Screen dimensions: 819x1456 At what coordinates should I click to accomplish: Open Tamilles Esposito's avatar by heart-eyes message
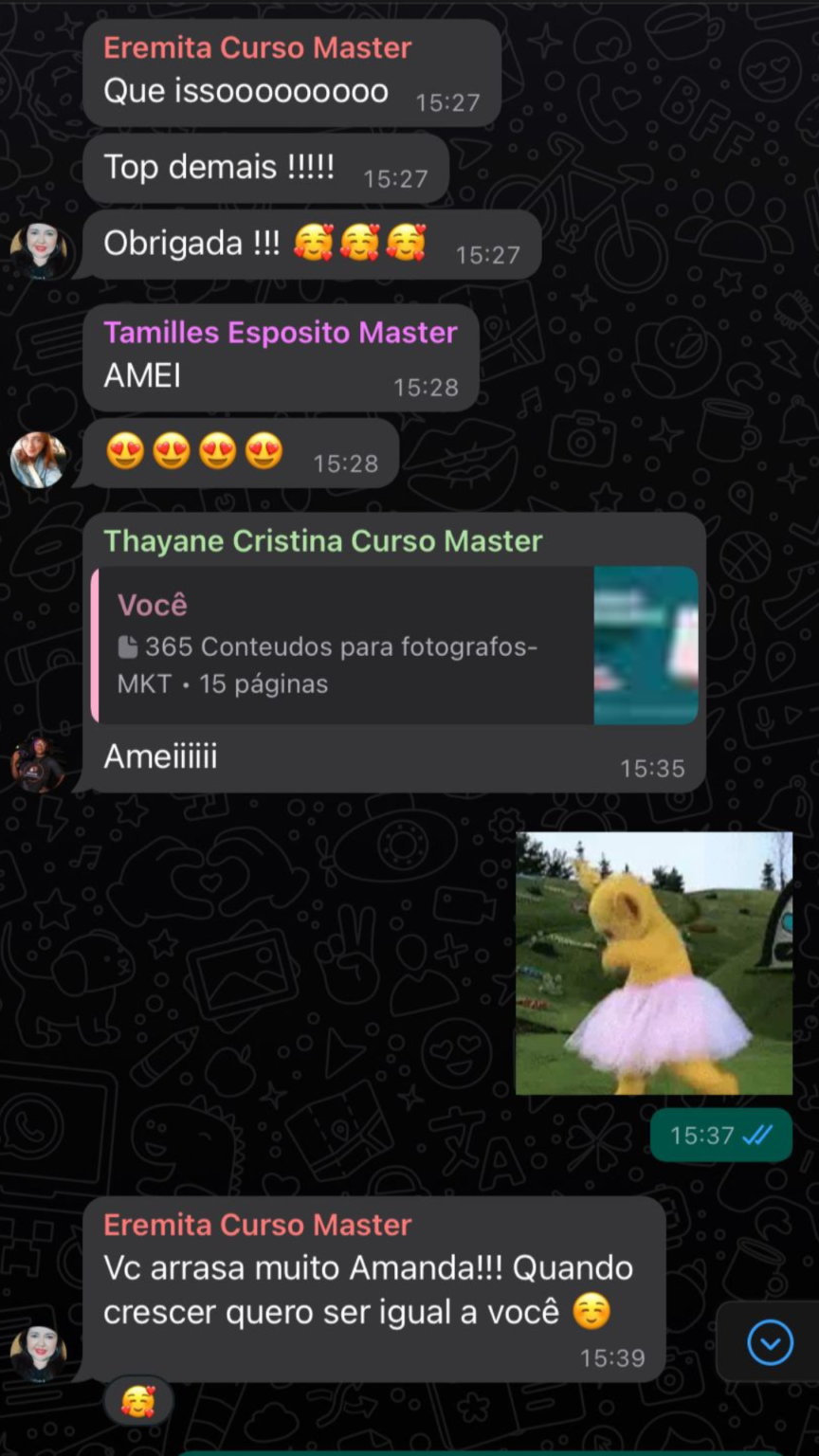point(38,460)
